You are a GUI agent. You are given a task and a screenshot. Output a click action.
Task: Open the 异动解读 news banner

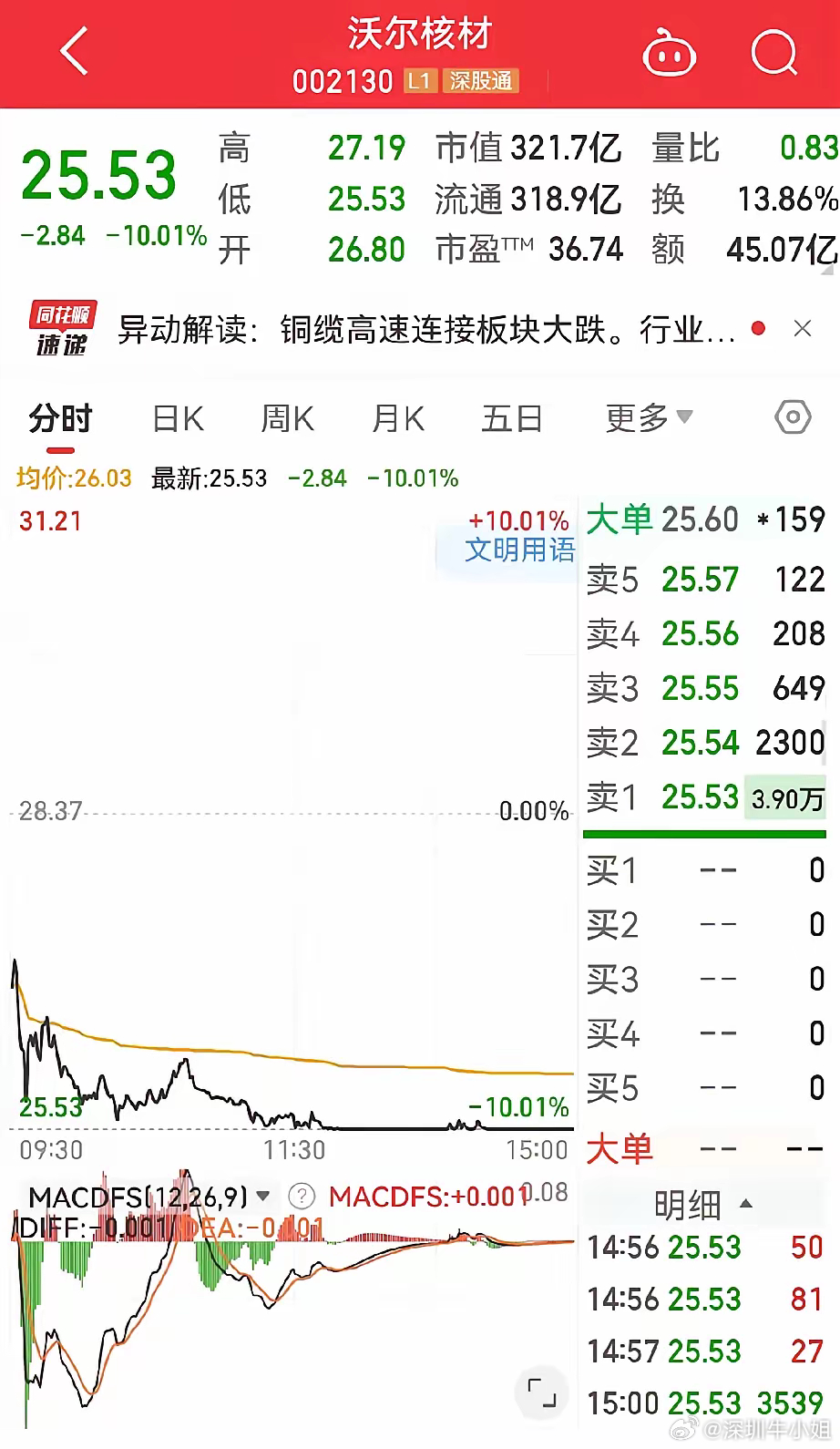point(425,329)
